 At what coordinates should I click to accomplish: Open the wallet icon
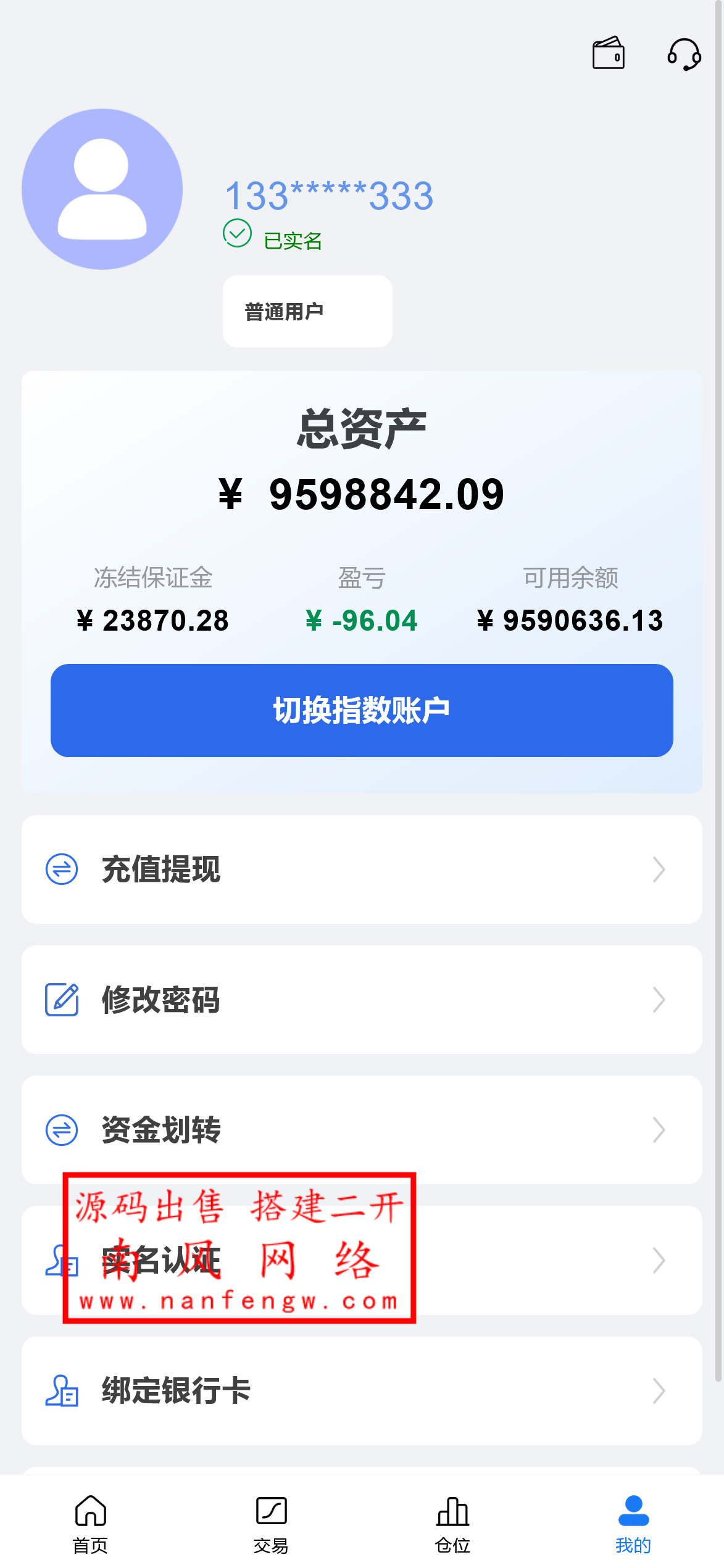click(608, 54)
